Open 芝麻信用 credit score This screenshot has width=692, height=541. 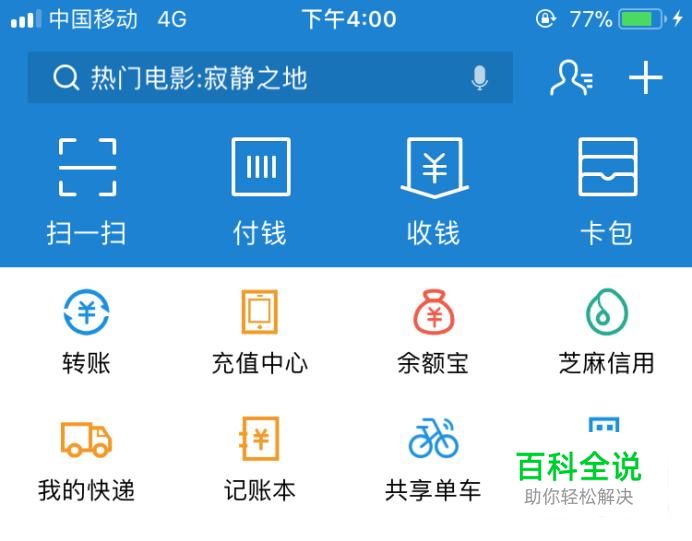coord(607,332)
